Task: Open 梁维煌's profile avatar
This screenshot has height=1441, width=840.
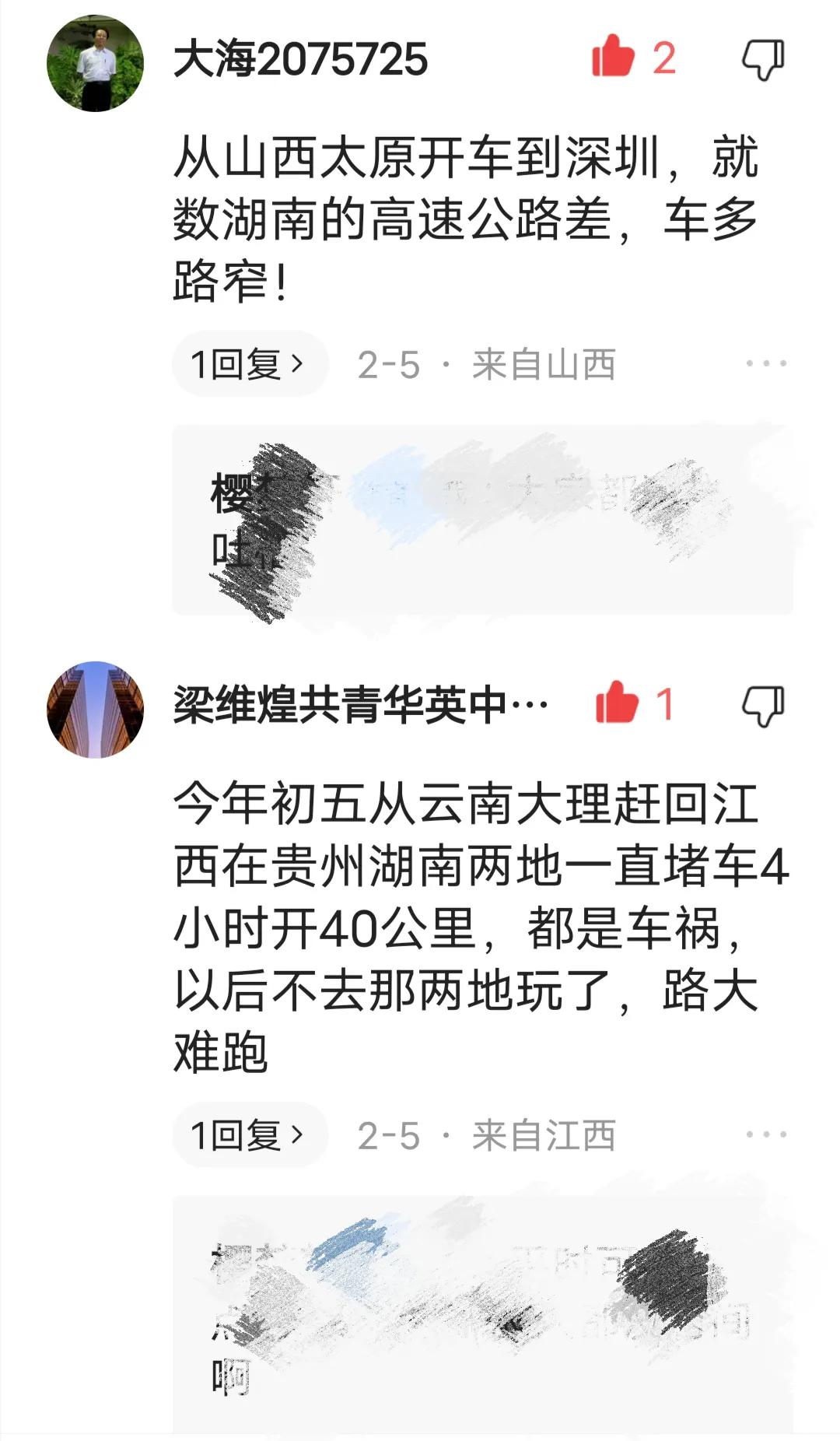Action: click(x=95, y=708)
